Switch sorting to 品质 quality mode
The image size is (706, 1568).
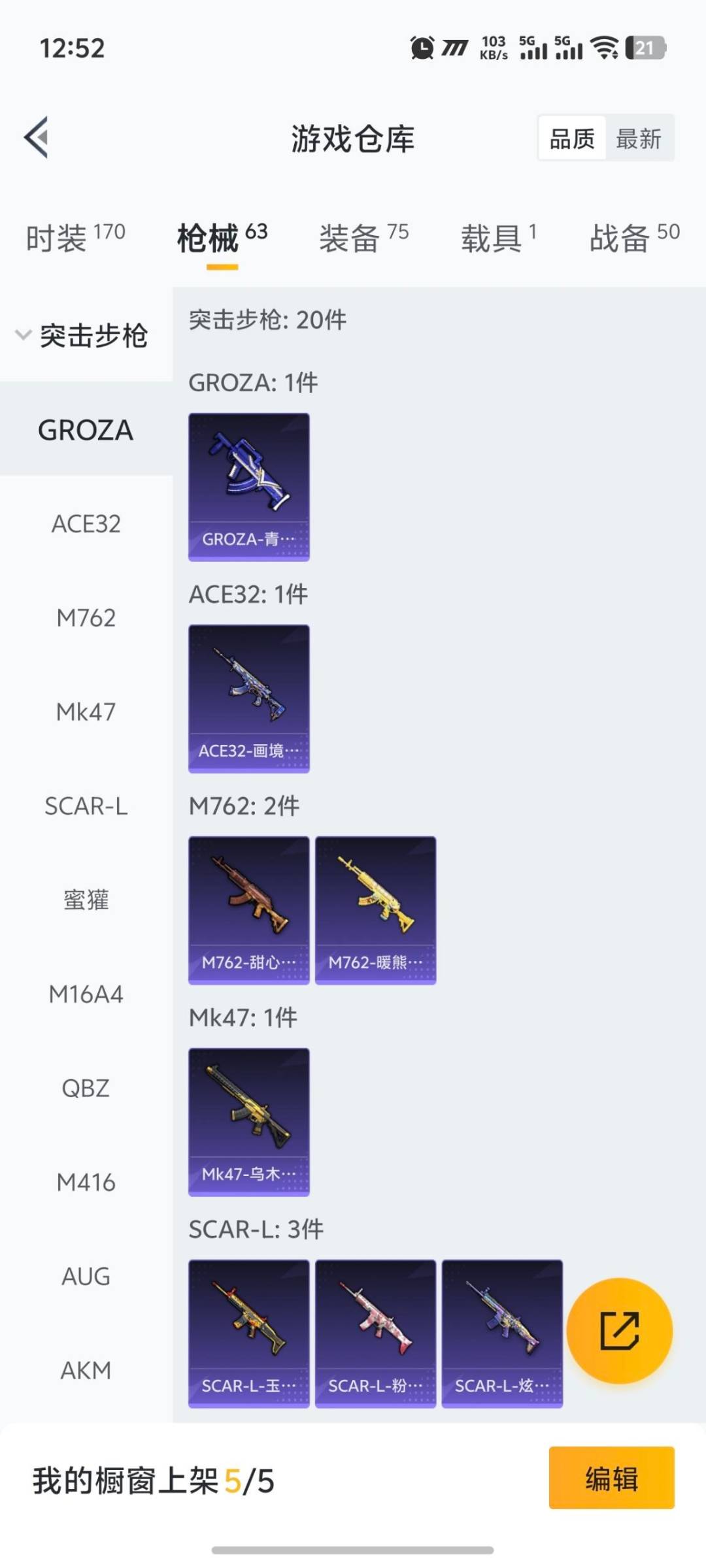tap(573, 139)
